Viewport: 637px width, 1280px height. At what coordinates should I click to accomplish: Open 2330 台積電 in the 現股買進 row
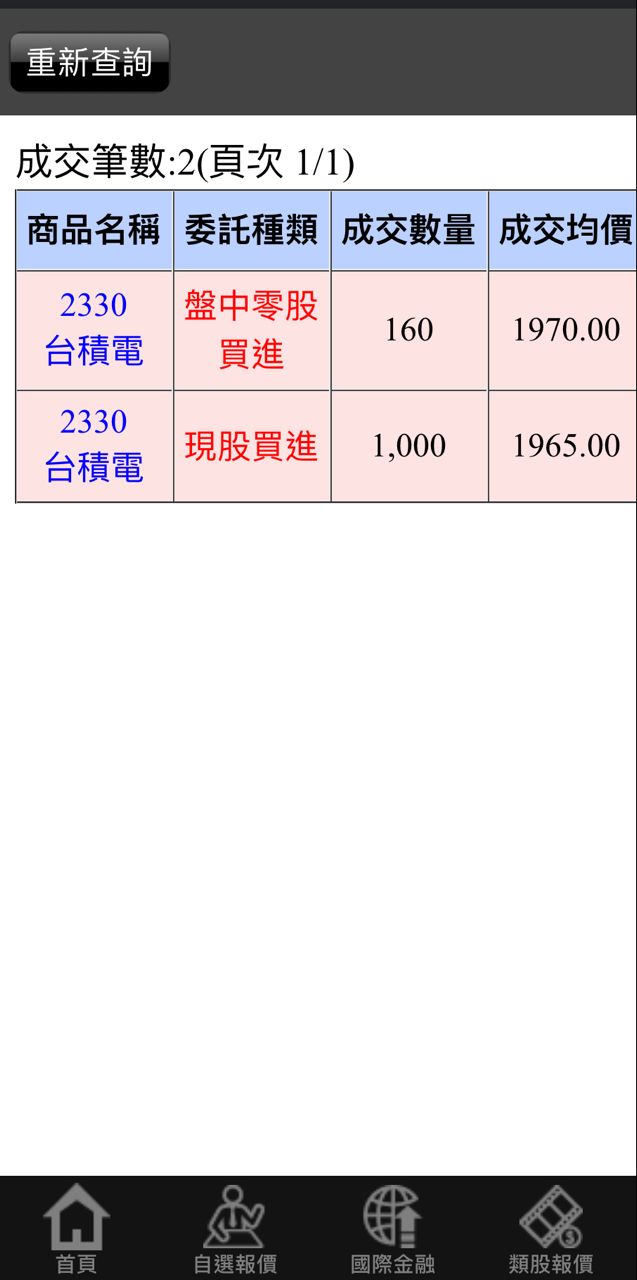pyautogui.click(x=94, y=446)
